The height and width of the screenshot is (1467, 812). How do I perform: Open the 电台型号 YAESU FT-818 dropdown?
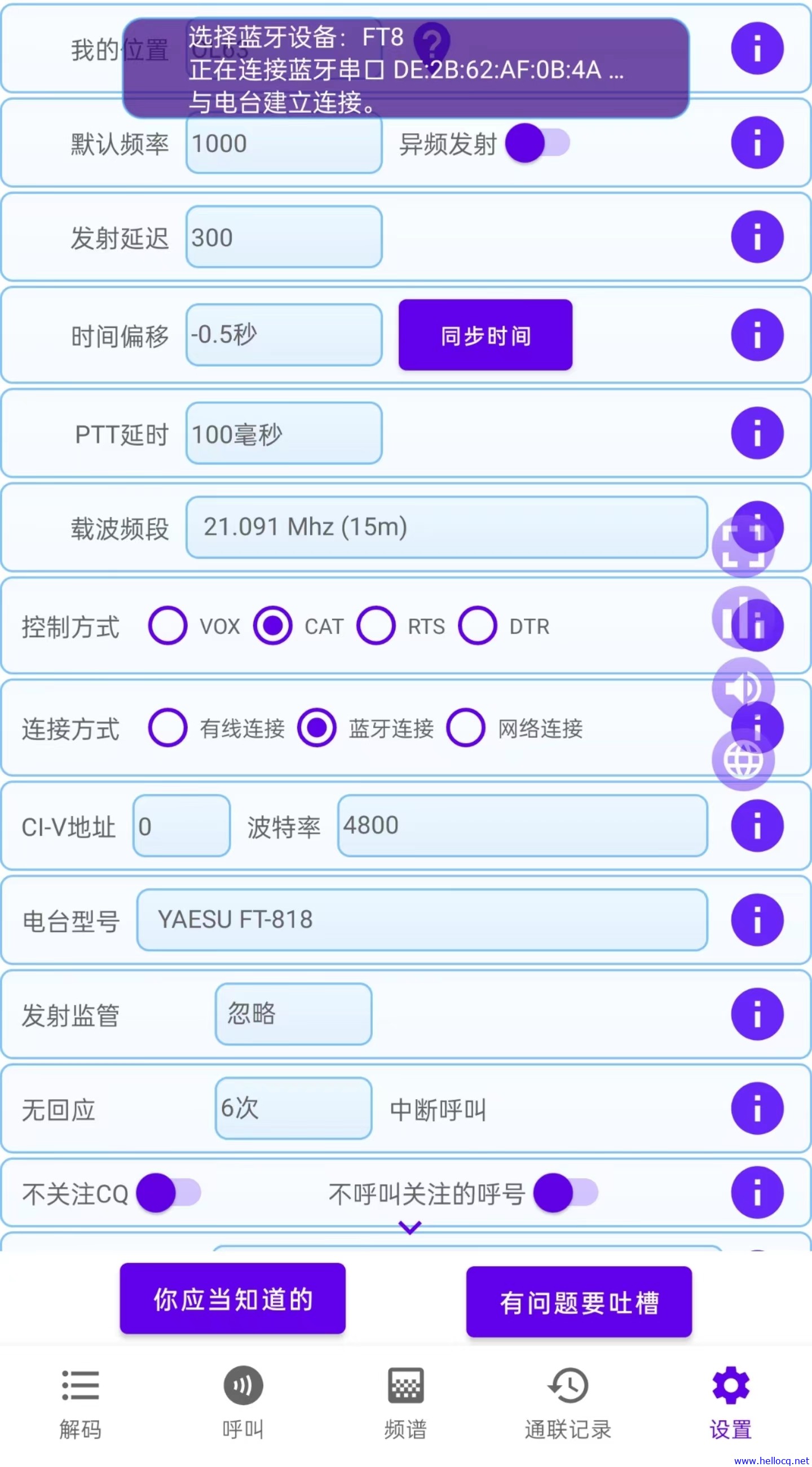point(422,919)
